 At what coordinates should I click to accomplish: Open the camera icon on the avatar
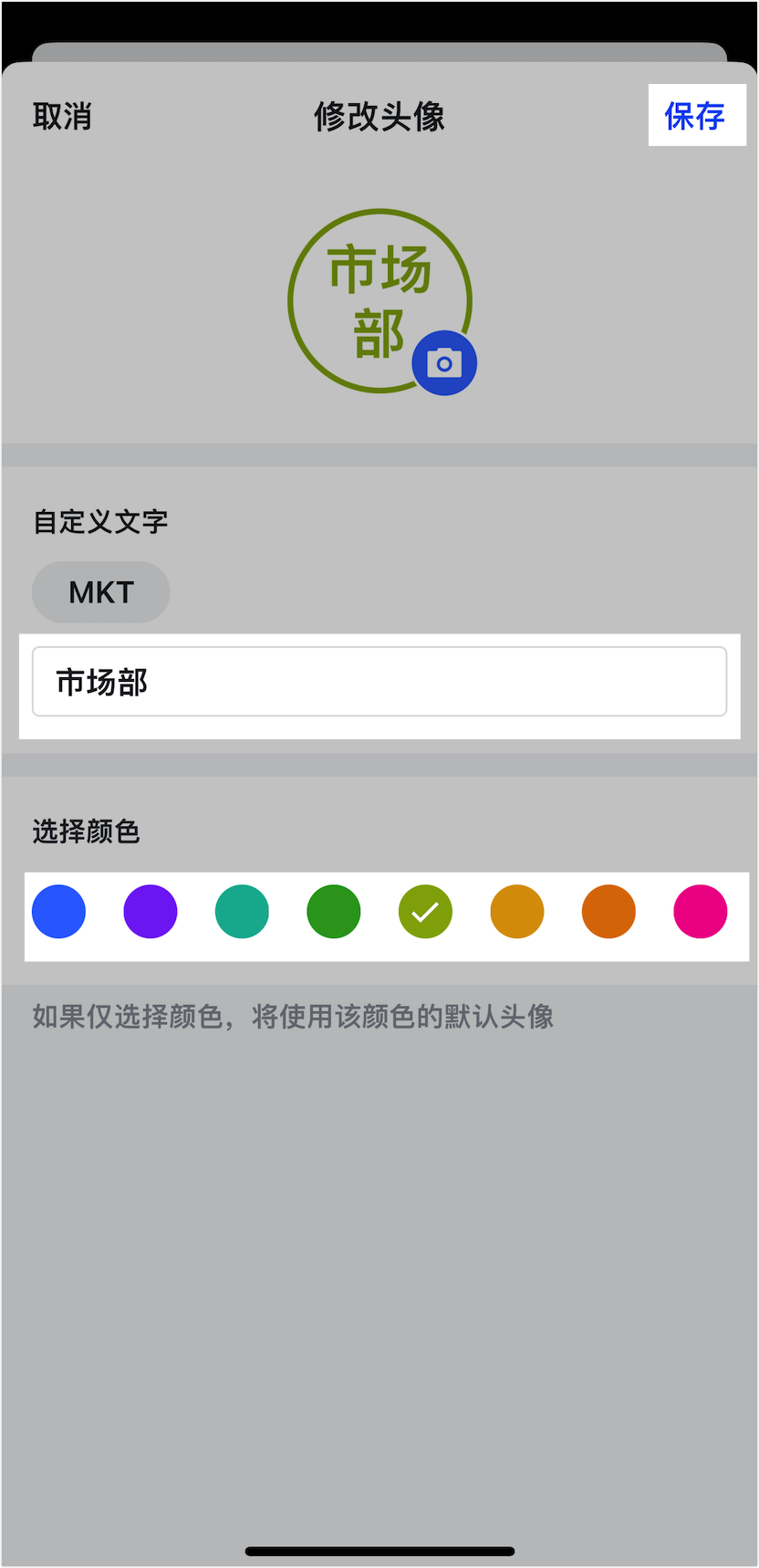[x=444, y=363]
